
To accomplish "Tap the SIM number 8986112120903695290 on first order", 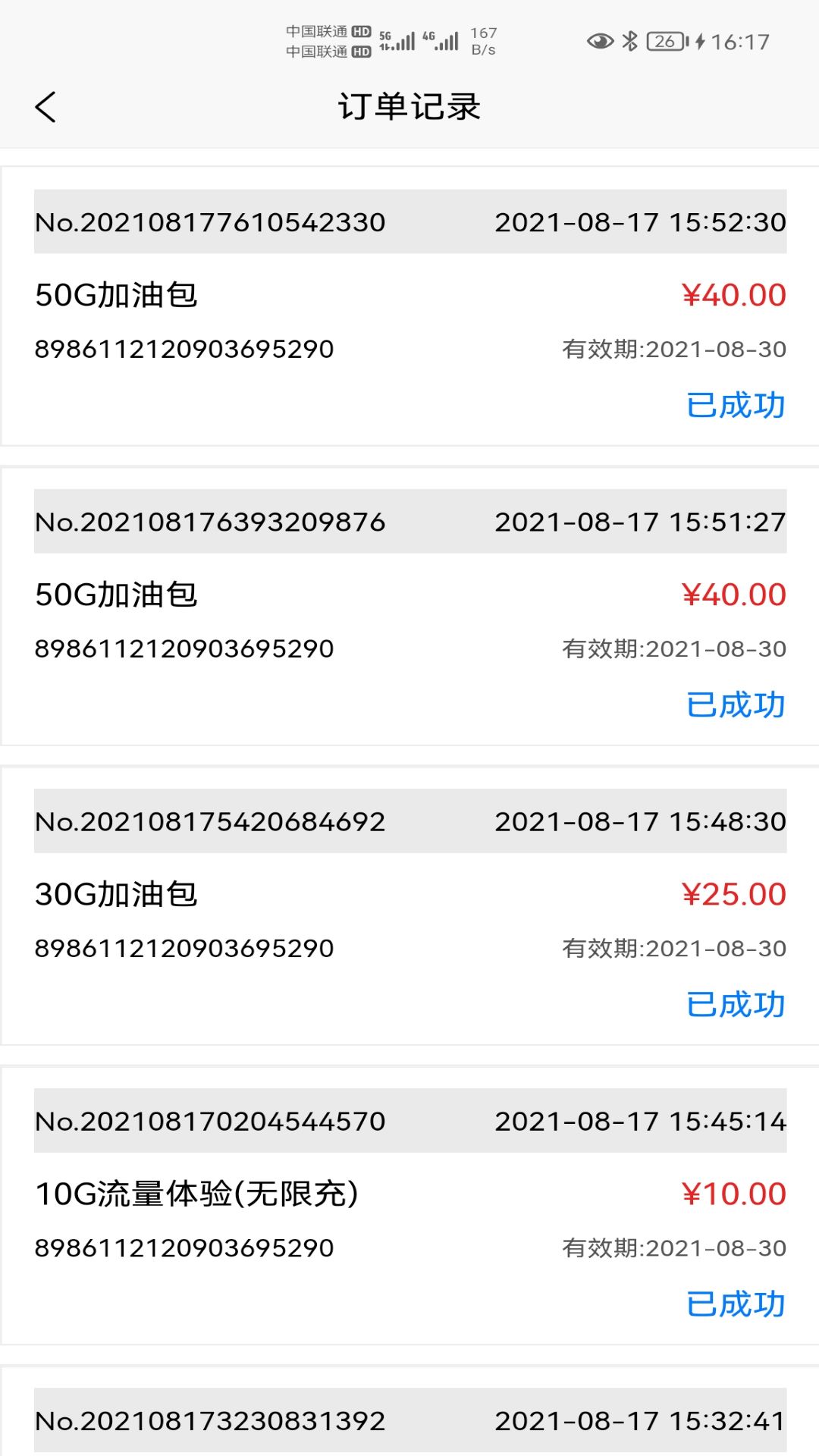I will [x=184, y=348].
